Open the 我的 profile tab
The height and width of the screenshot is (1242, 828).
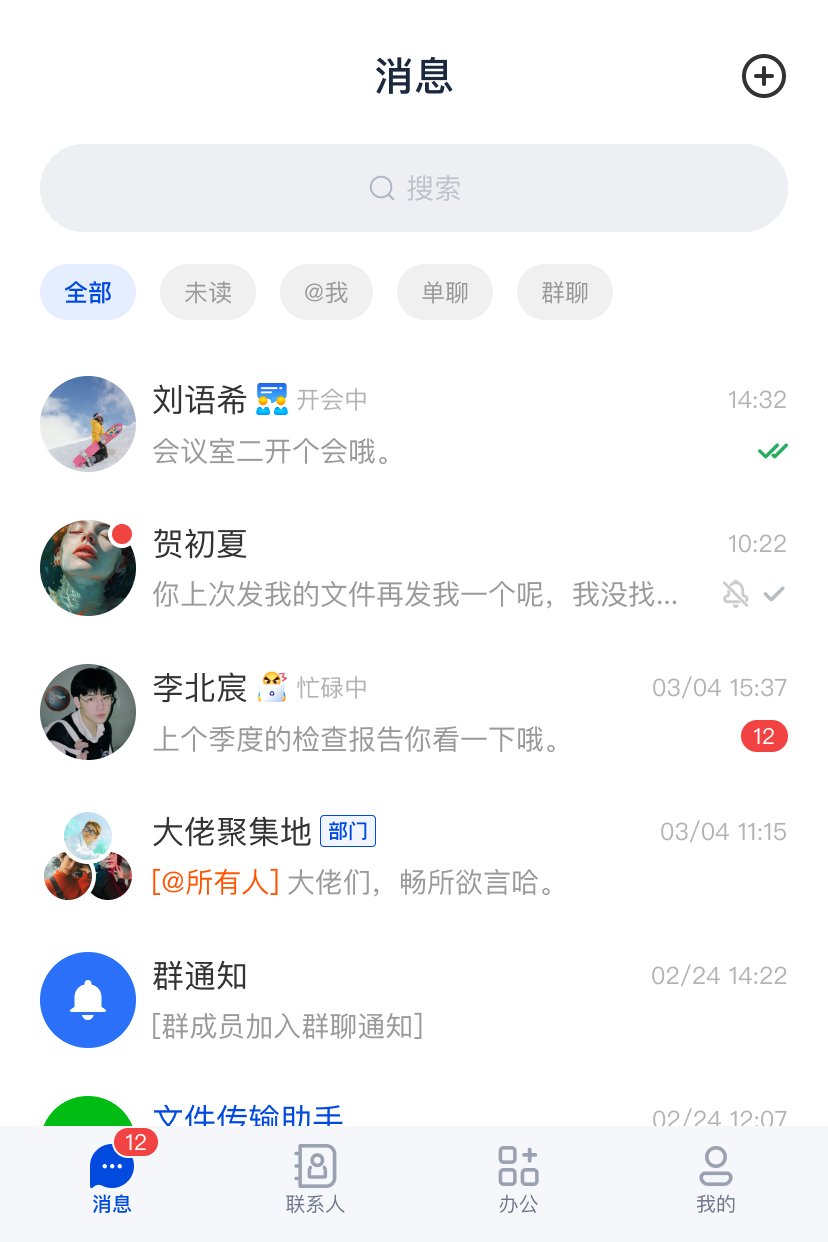pos(716,1180)
